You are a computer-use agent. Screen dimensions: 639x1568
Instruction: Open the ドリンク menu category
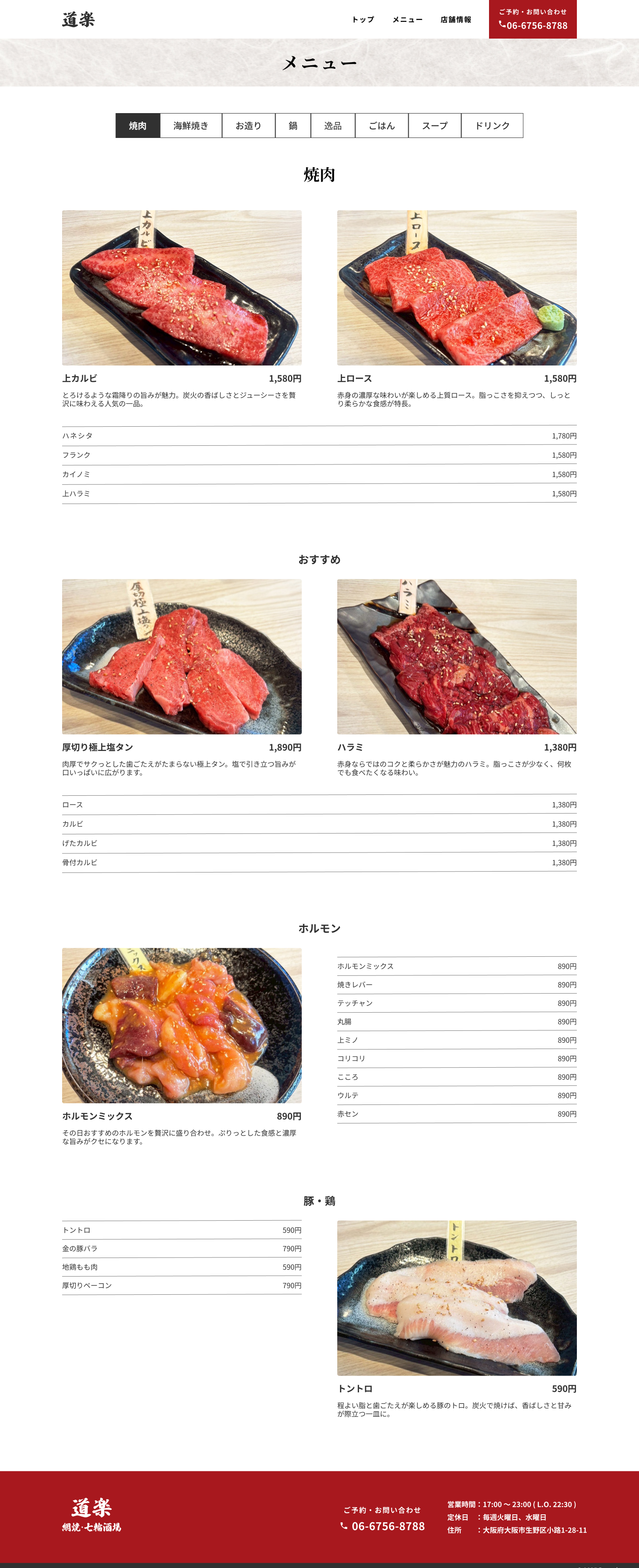tap(494, 126)
